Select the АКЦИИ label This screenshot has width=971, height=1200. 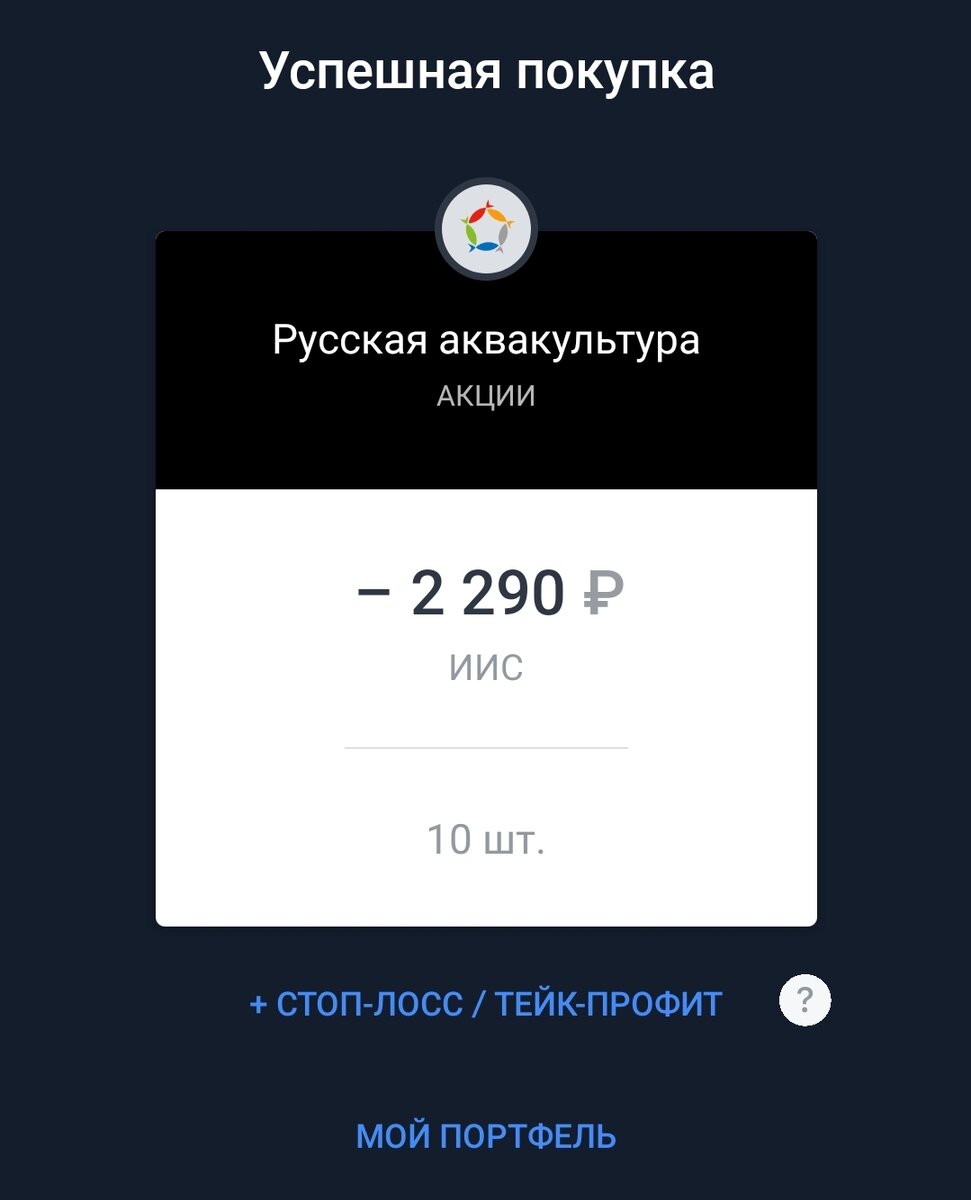485,396
